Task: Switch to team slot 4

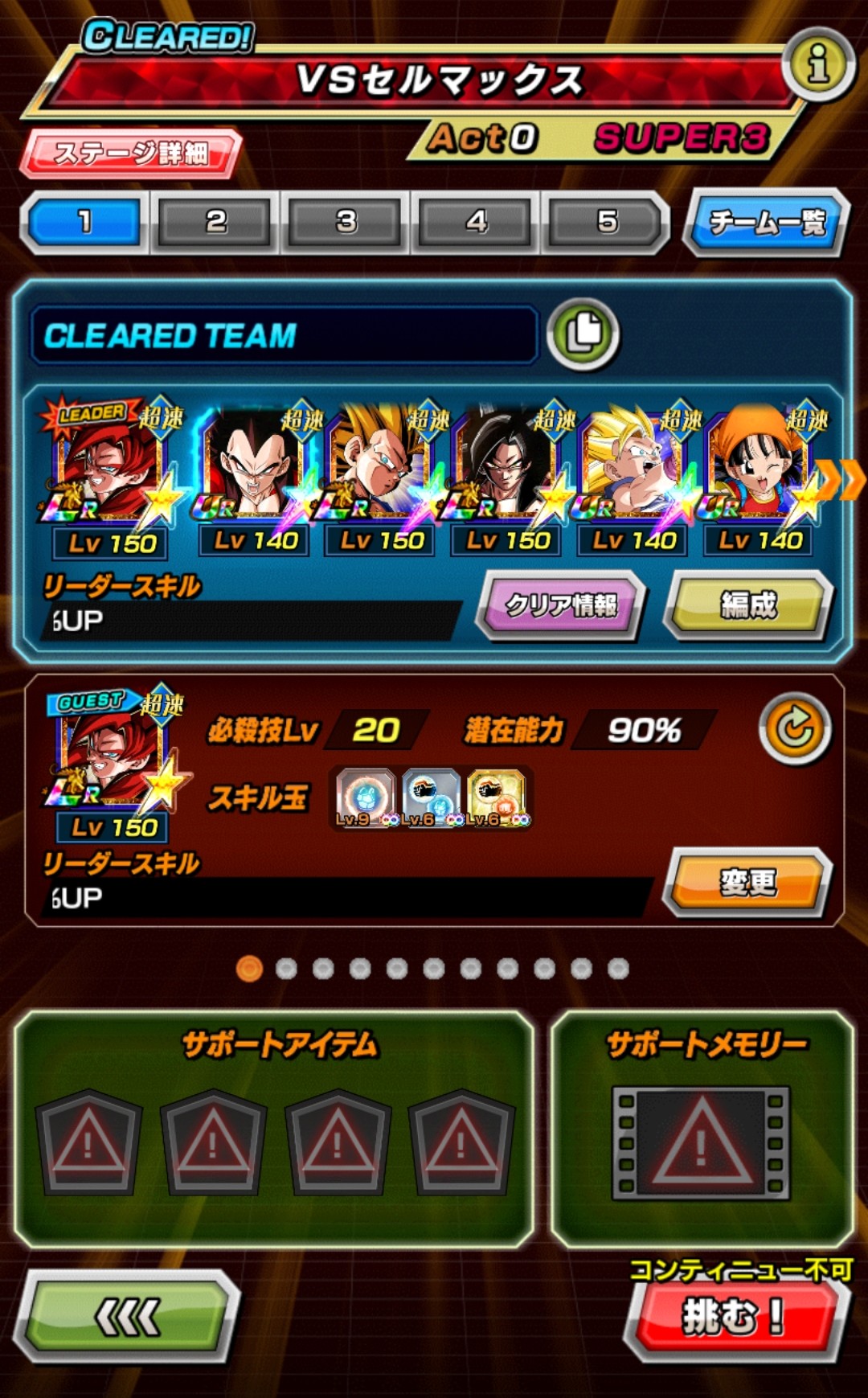Action: pos(476,222)
